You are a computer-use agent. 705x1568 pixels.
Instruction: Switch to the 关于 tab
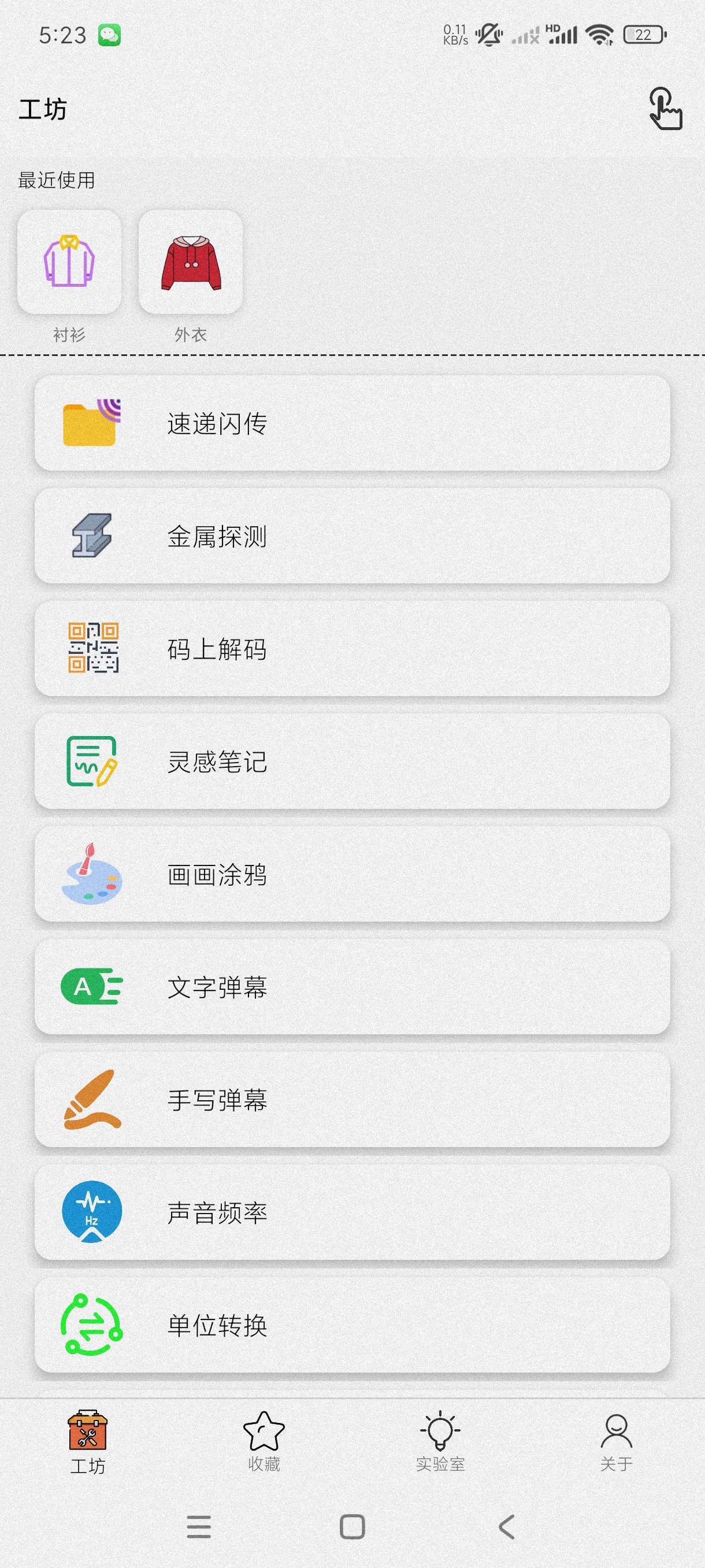pyautogui.click(x=616, y=1441)
